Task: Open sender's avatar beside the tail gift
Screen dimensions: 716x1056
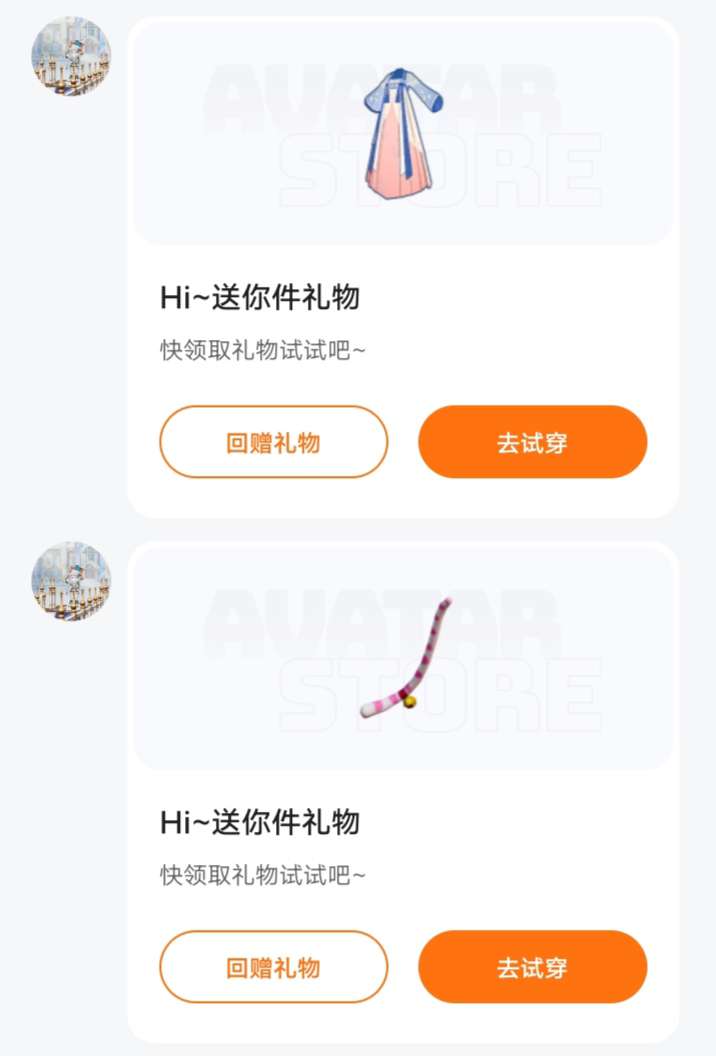Action: (71, 582)
